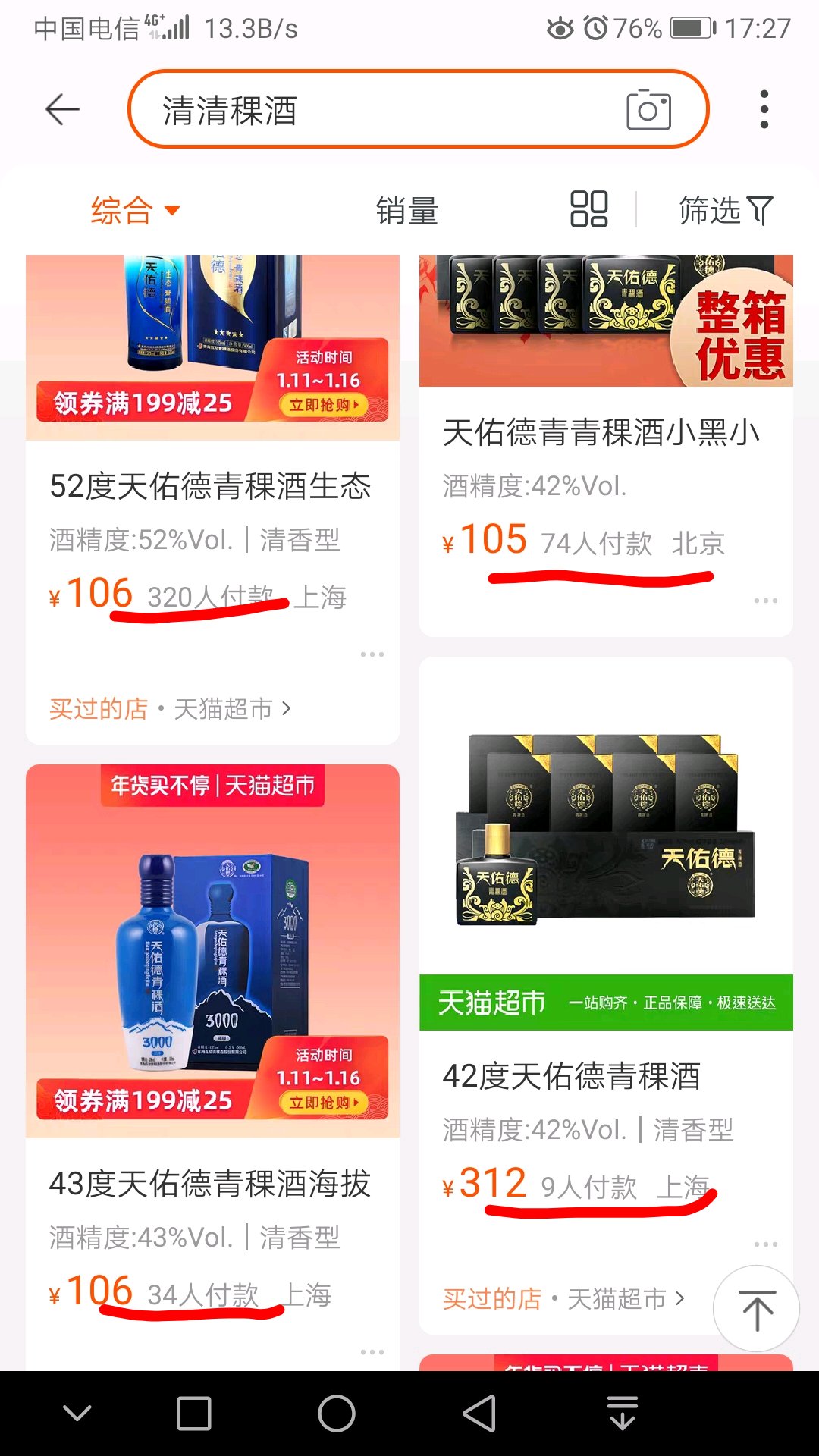Open more options on 52度天佑德青稞酒 card
The height and width of the screenshot is (1456, 819).
373,654
